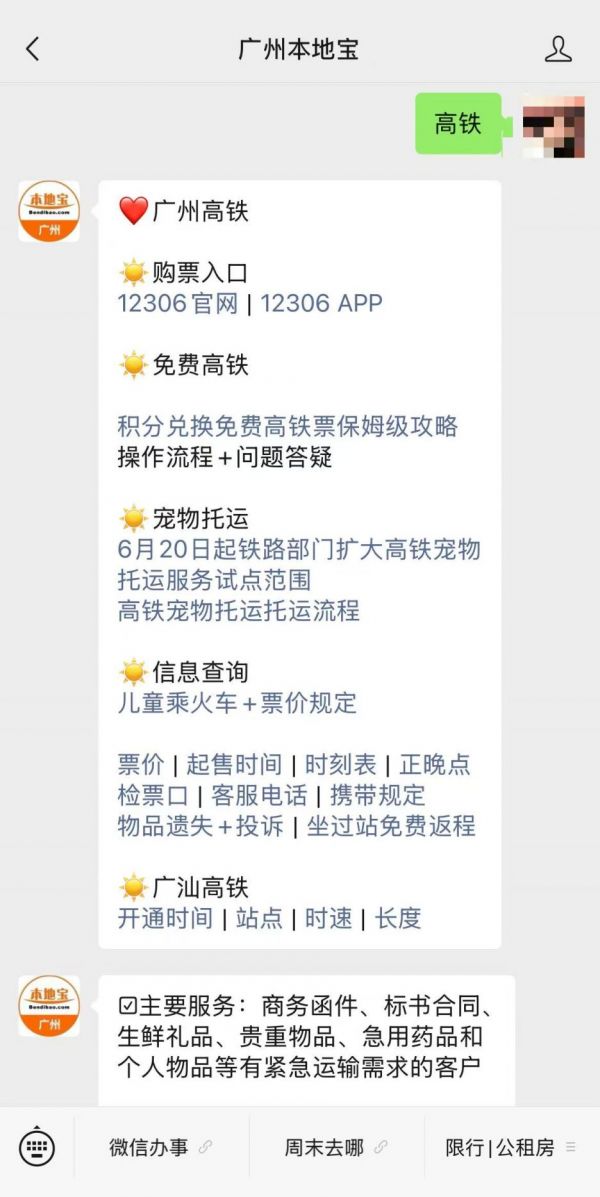This screenshot has height=1197, width=600.
Task: Open 物品遗失+投诉 link
Action: (x=201, y=826)
